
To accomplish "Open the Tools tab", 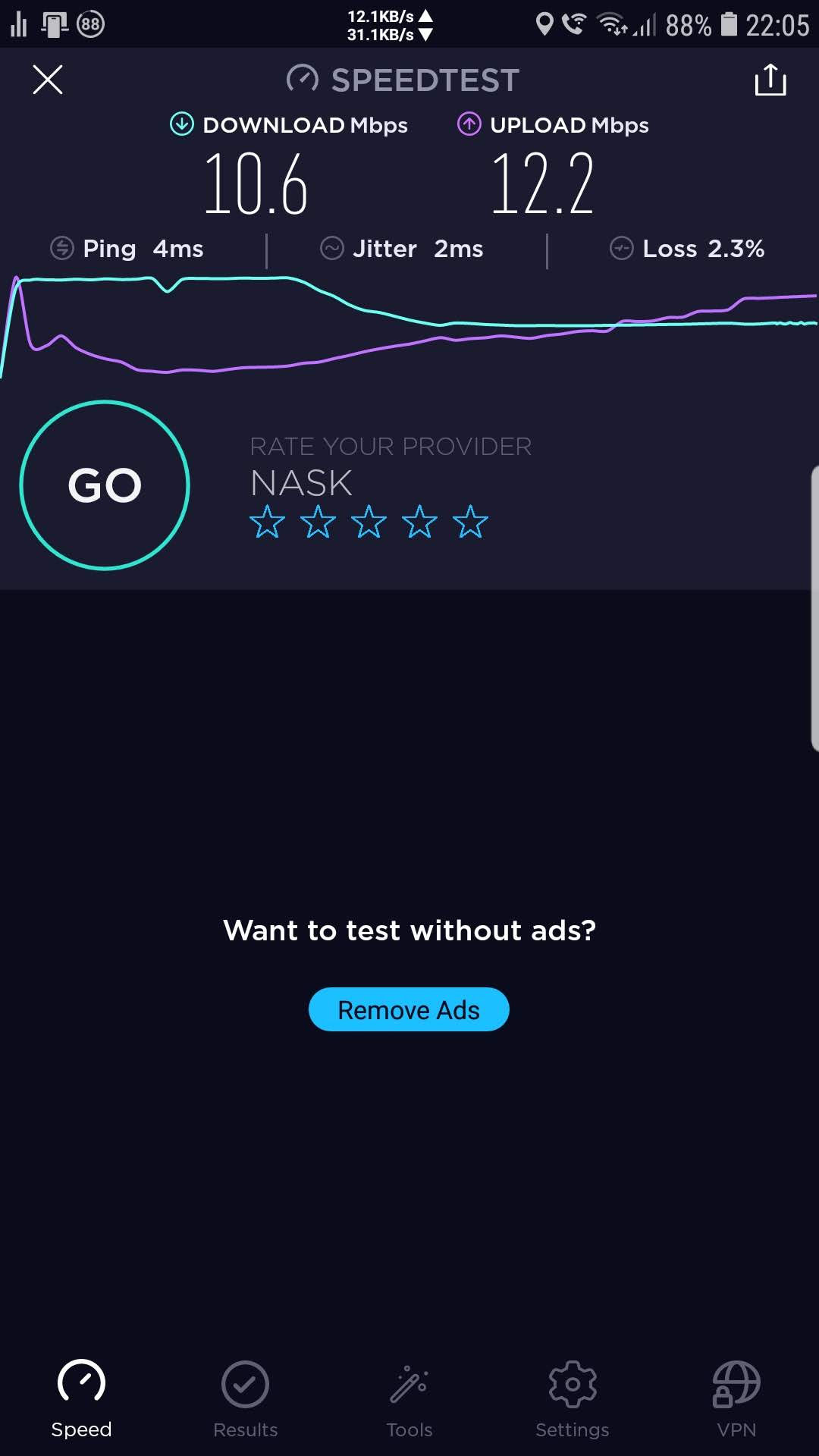I will pos(409,1398).
